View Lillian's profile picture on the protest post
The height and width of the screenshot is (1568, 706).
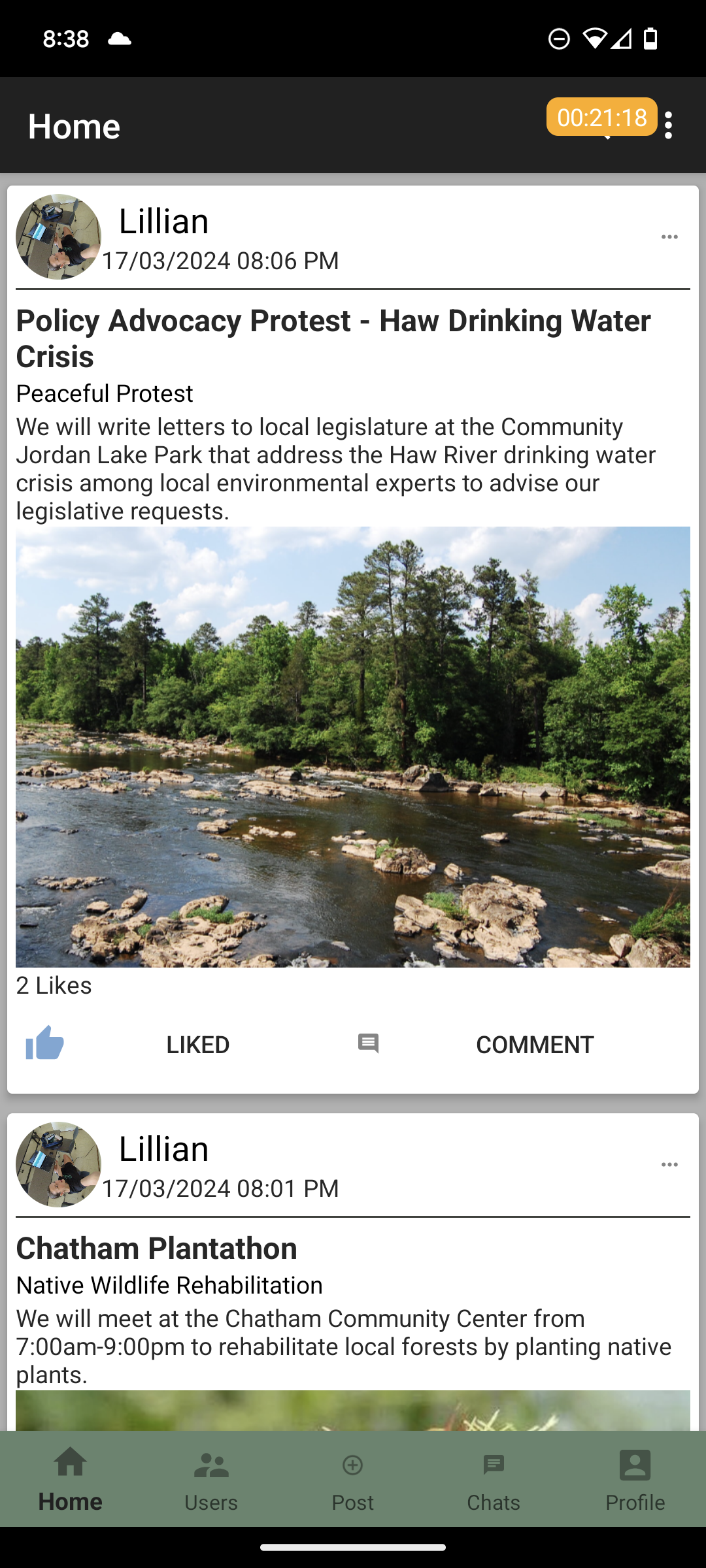click(59, 237)
